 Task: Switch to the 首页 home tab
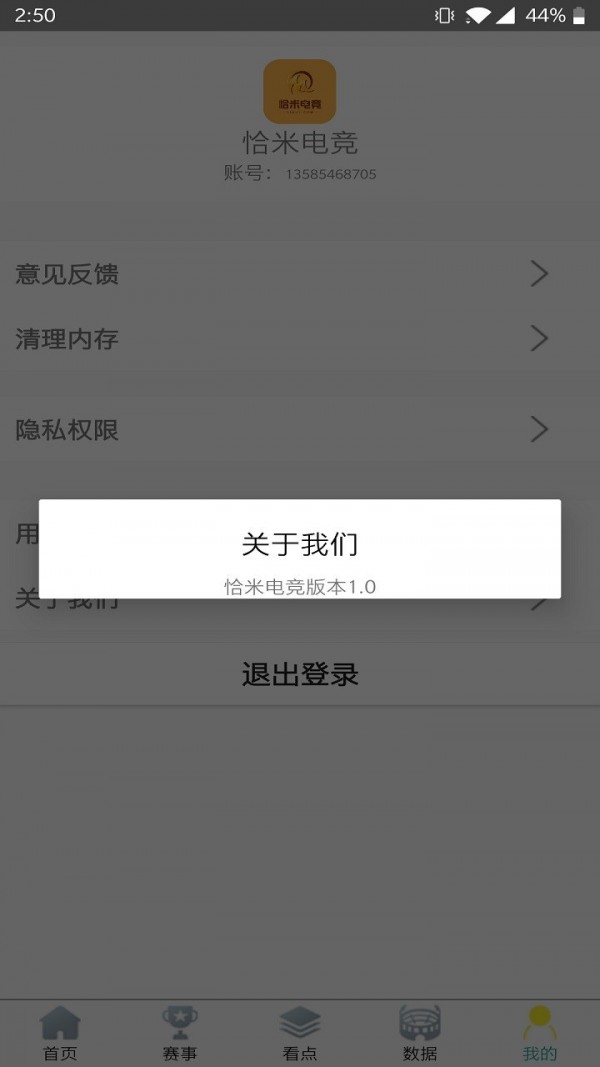(60, 1034)
